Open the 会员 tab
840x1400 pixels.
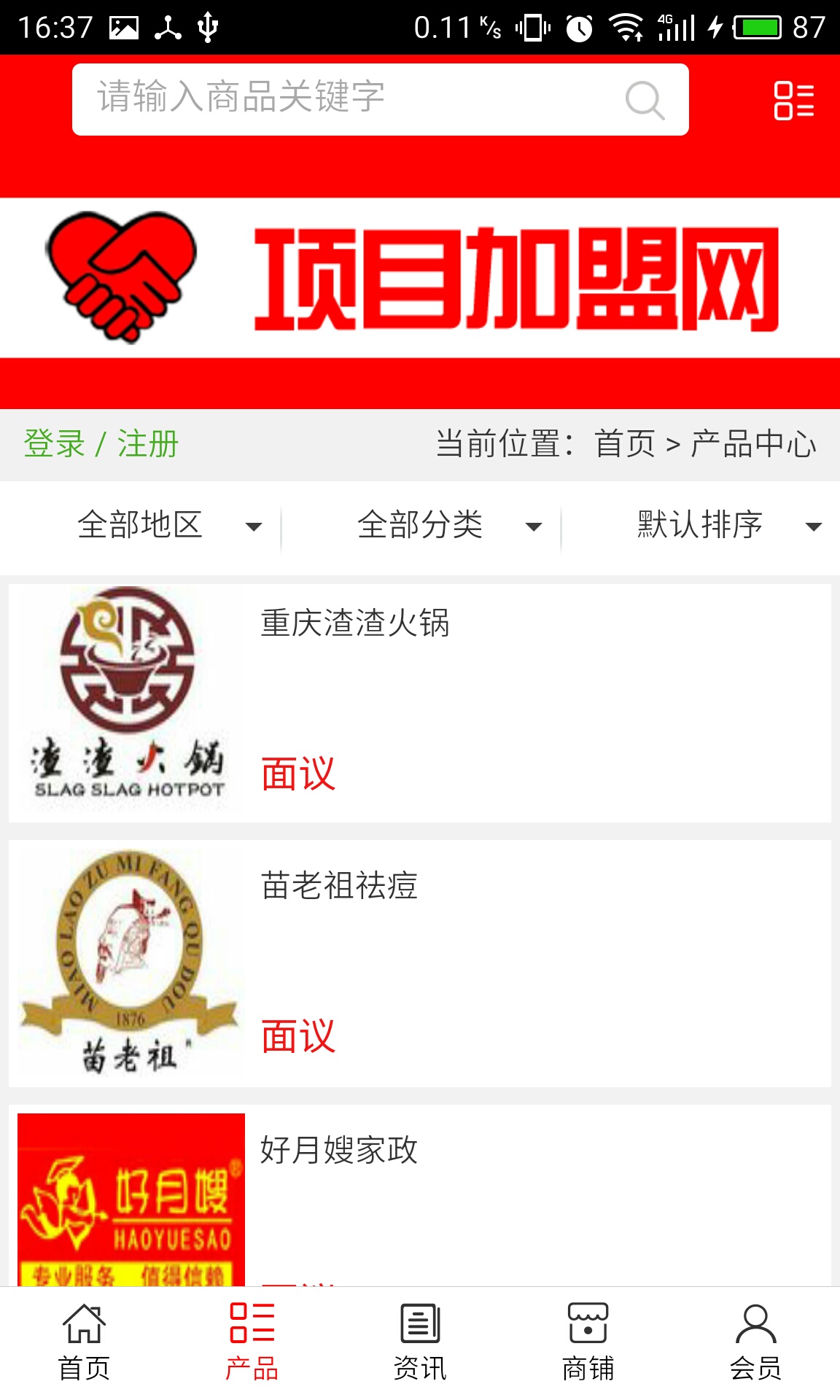pyautogui.click(x=756, y=1343)
